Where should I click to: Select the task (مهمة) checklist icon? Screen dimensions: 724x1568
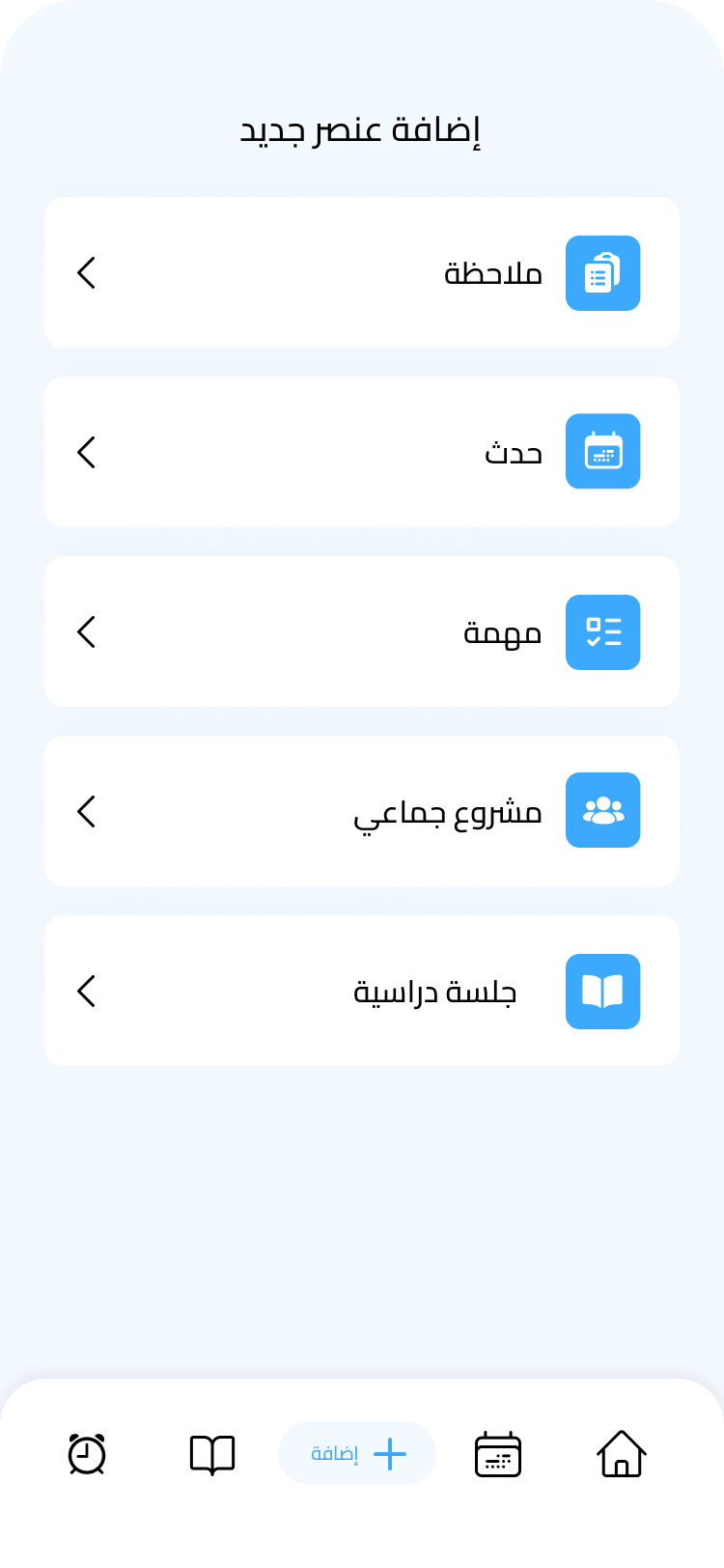pos(602,631)
